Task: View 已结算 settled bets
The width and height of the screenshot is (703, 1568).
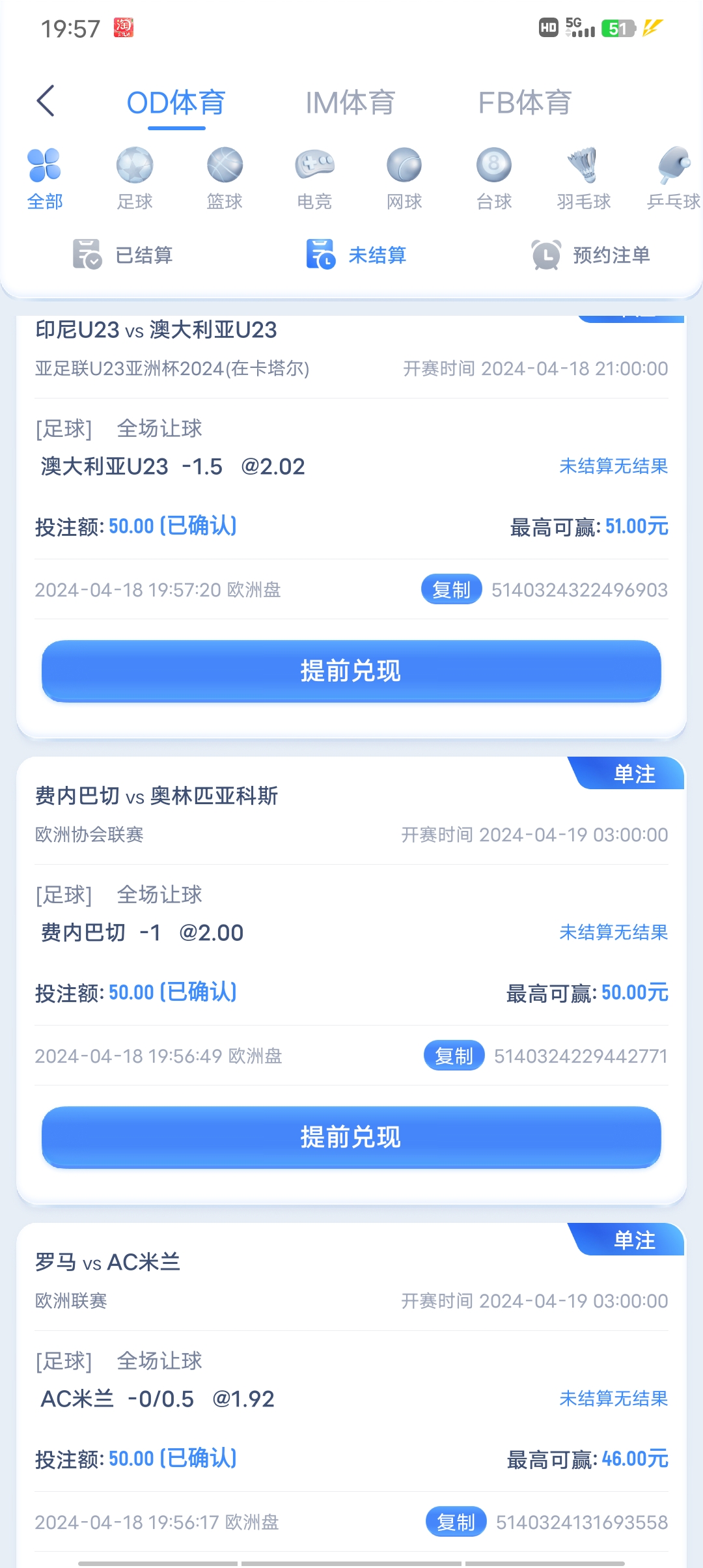Action: pos(124,255)
